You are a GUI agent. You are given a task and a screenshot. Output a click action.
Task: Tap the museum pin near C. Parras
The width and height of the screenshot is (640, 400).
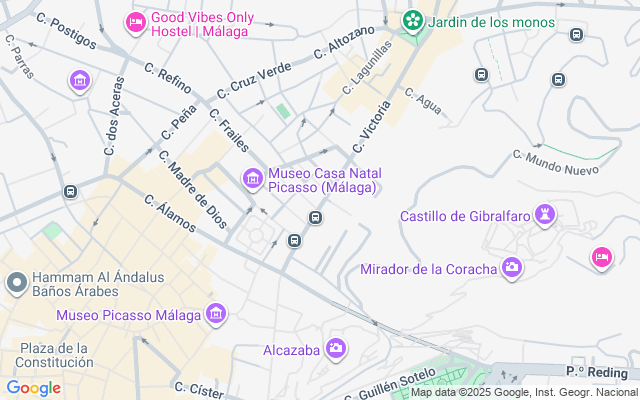80,81
